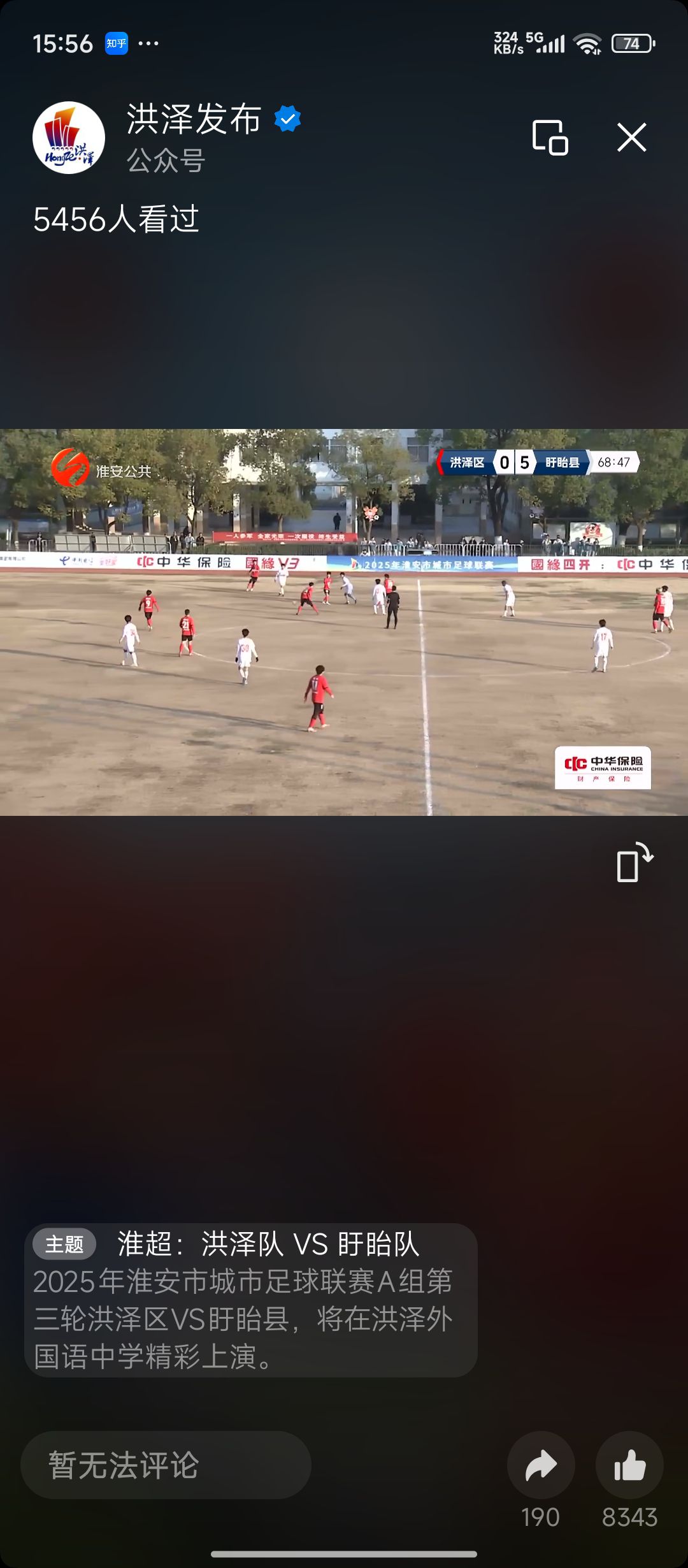Image resolution: width=688 pixels, height=1568 pixels.
Task: Close the live stream viewer
Action: click(x=631, y=137)
